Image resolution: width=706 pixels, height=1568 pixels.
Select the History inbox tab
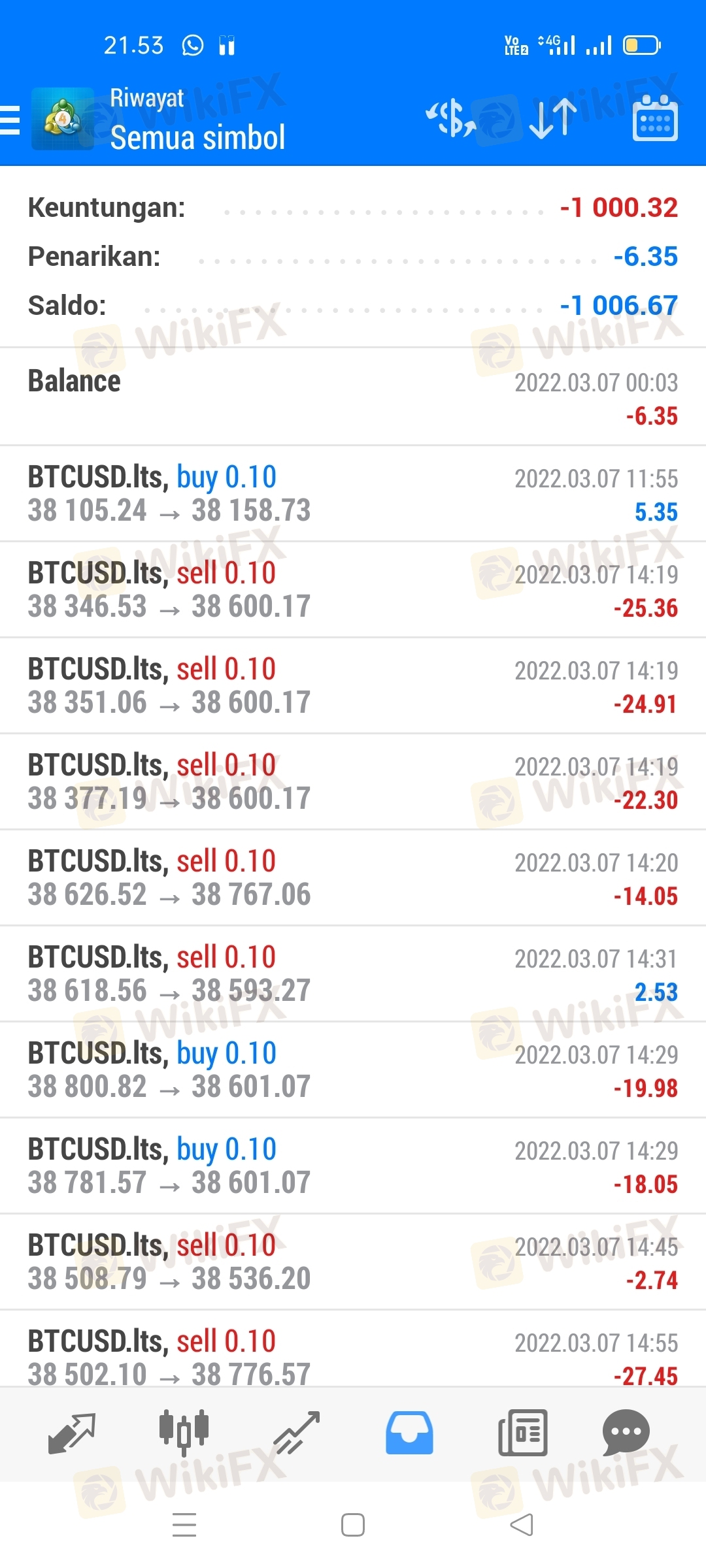(x=409, y=1433)
